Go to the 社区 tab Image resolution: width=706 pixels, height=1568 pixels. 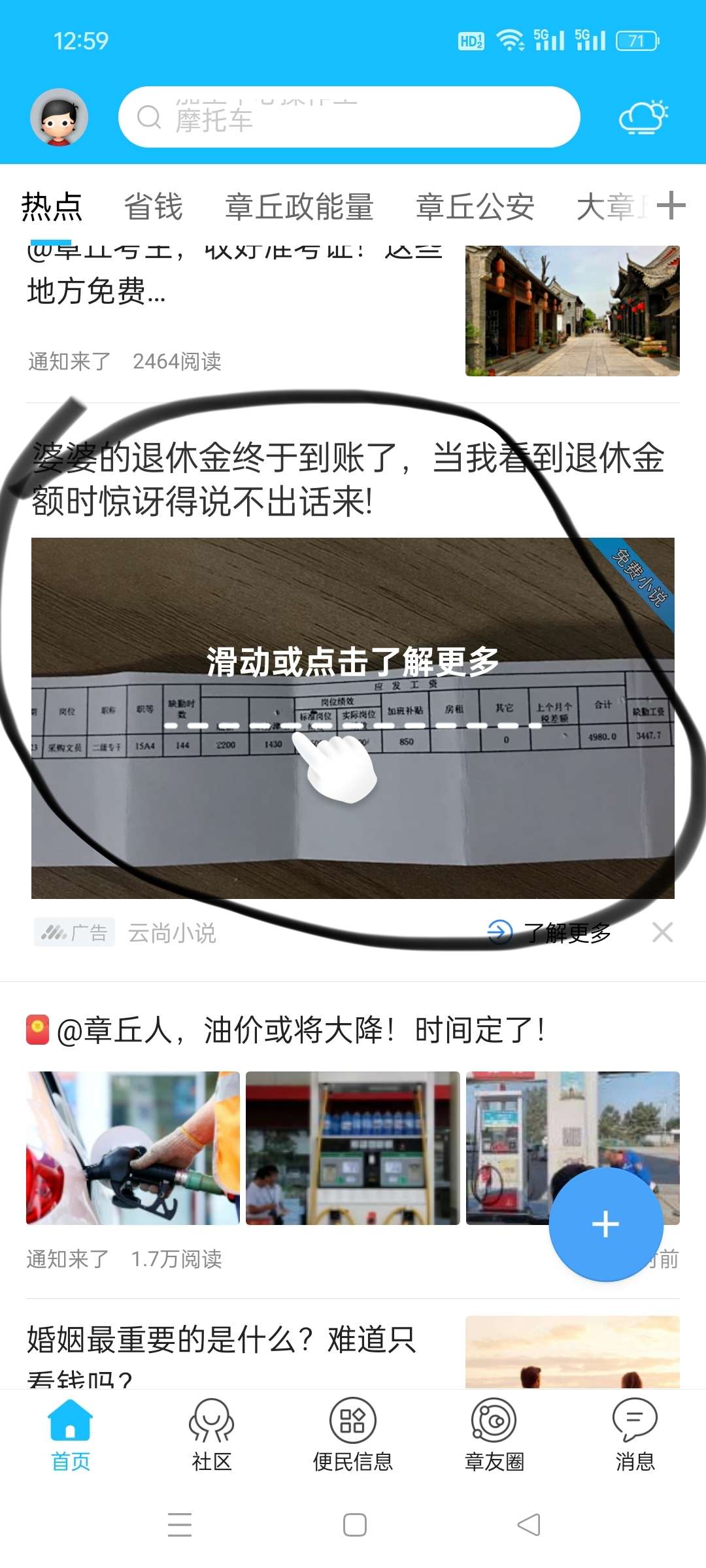212,1435
